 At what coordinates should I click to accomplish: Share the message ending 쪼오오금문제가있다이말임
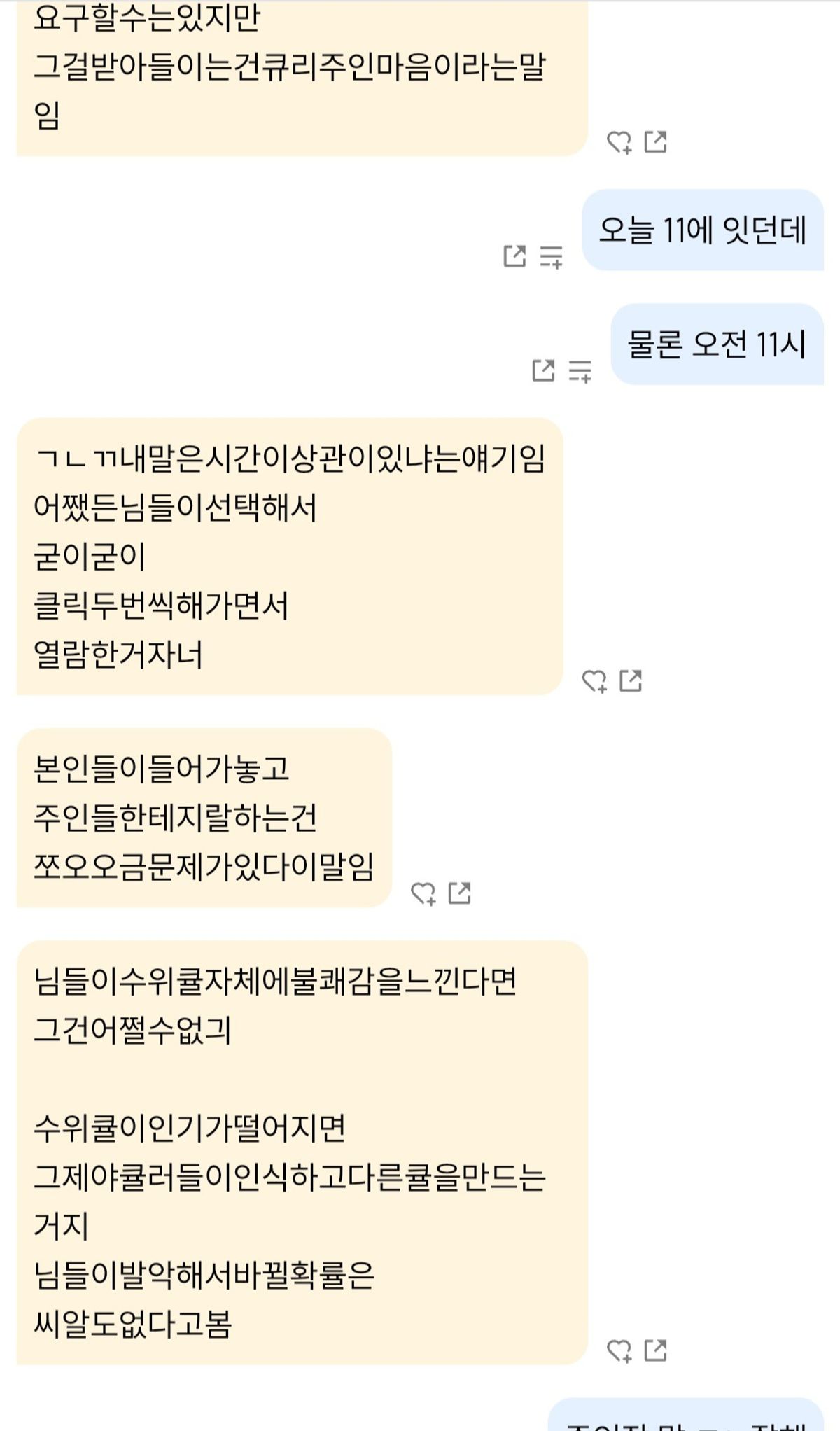tap(459, 893)
